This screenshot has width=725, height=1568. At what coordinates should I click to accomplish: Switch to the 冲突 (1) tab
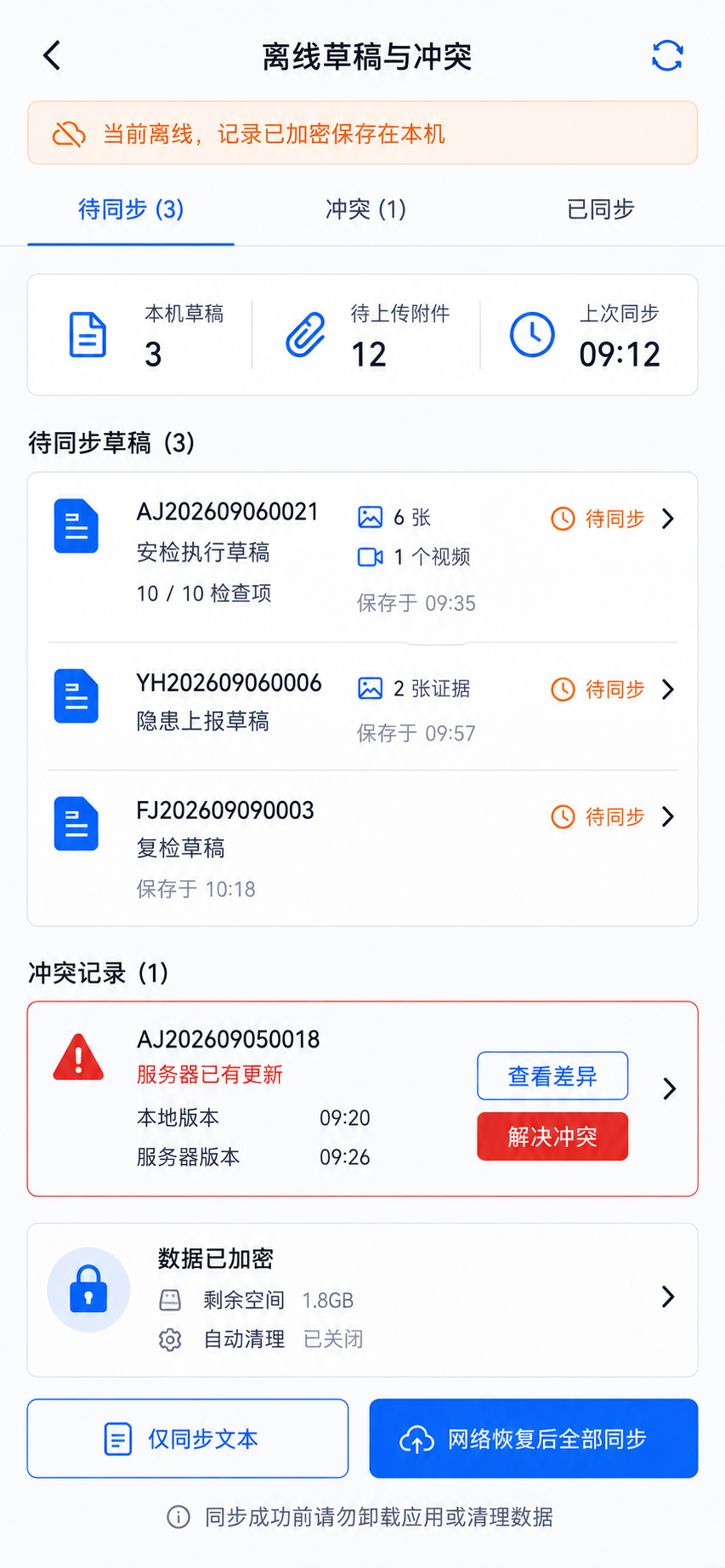366,209
